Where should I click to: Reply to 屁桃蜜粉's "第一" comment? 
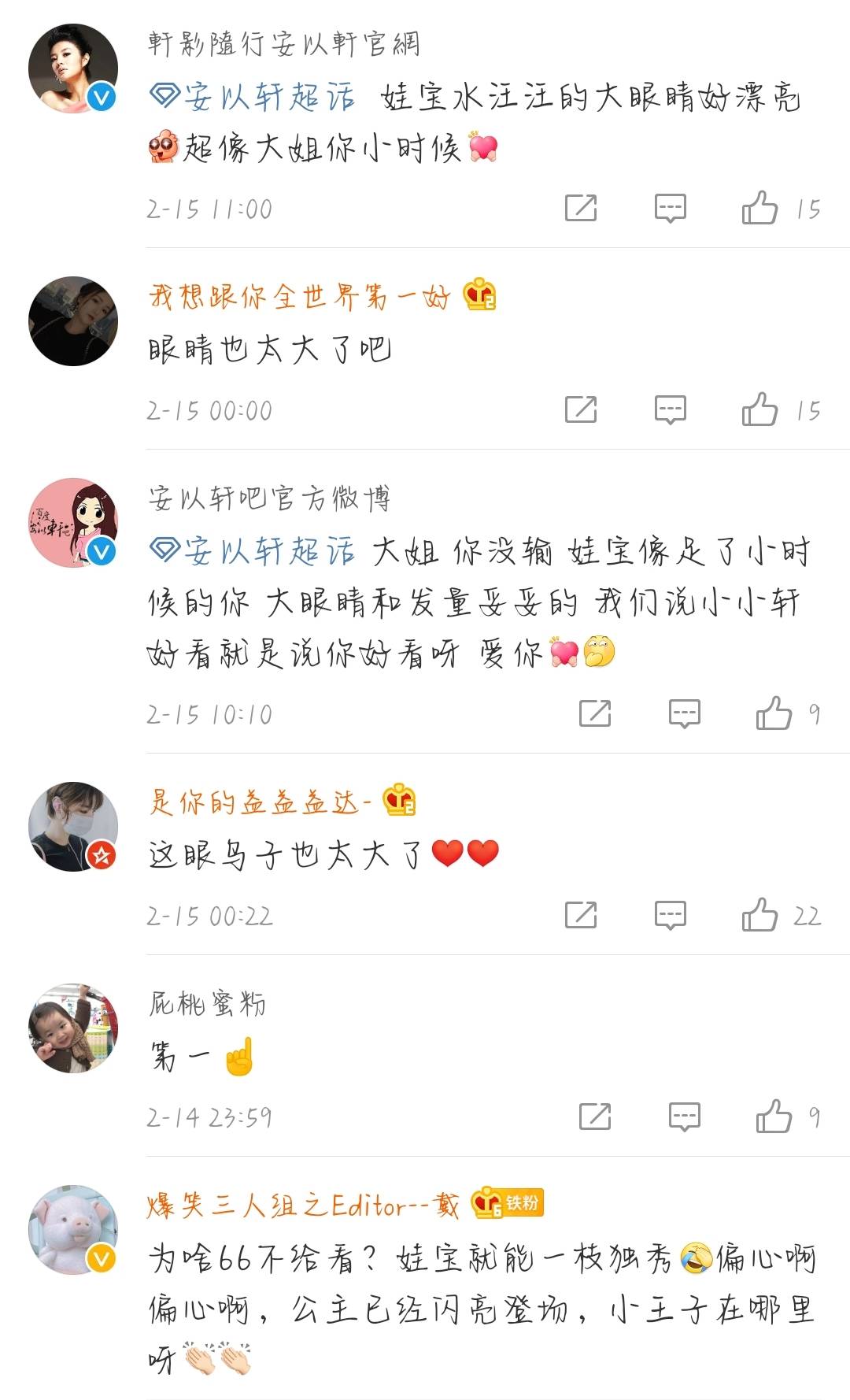(684, 1117)
